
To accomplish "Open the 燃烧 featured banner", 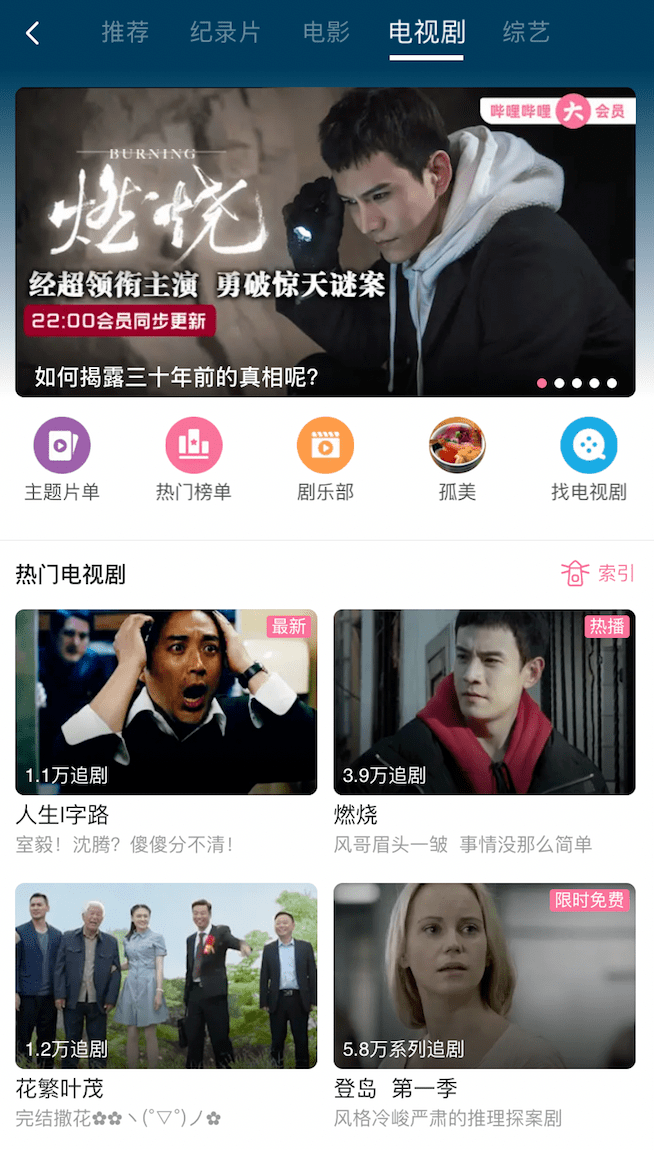I will point(325,242).
